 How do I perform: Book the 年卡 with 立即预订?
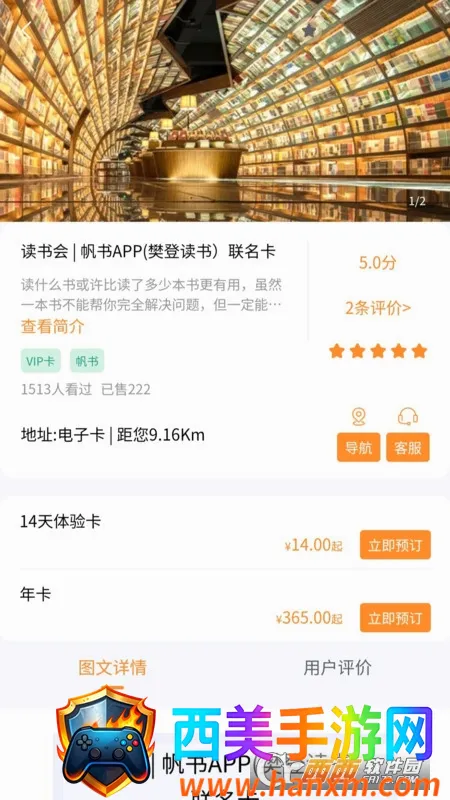[x=395, y=618]
